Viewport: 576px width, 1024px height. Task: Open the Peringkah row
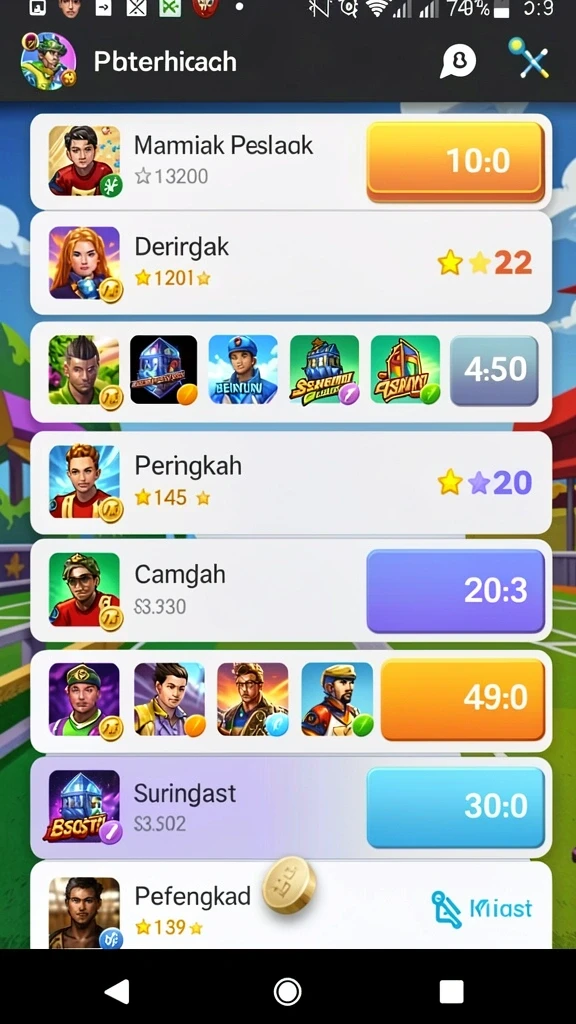(x=291, y=483)
